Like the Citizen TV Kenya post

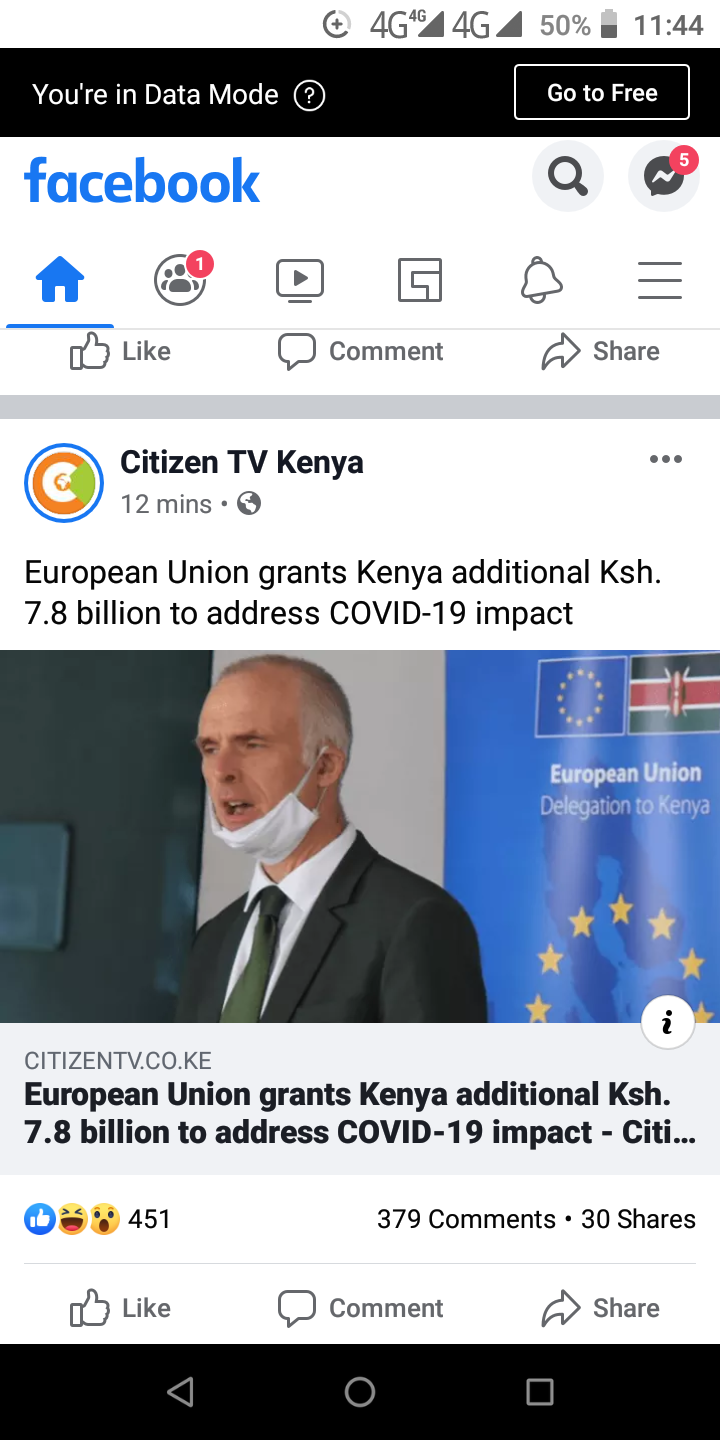(120, 1308)
